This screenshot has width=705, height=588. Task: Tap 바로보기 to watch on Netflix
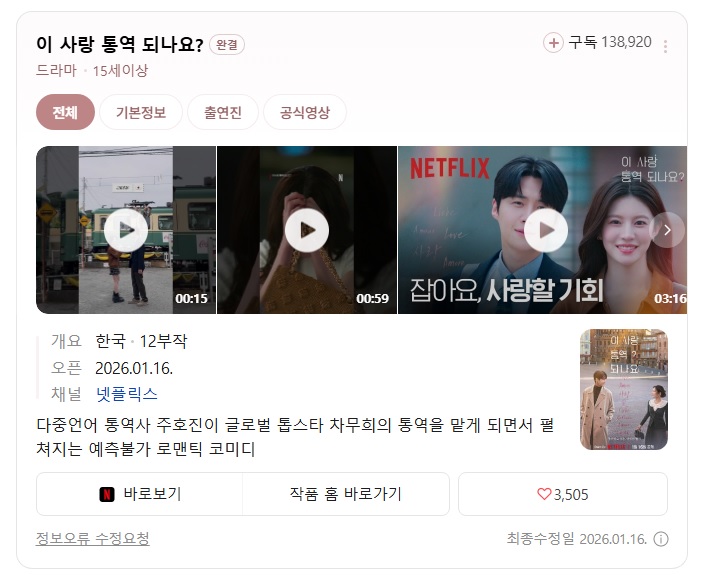point(140,494)
